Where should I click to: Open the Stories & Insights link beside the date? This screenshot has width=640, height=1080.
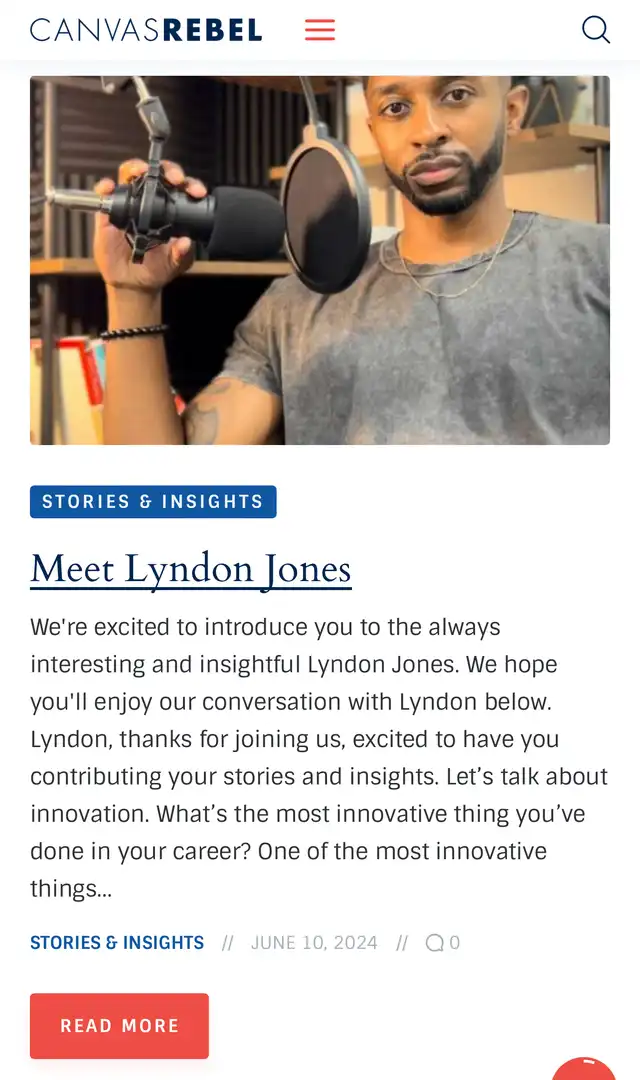coord(117,943)
